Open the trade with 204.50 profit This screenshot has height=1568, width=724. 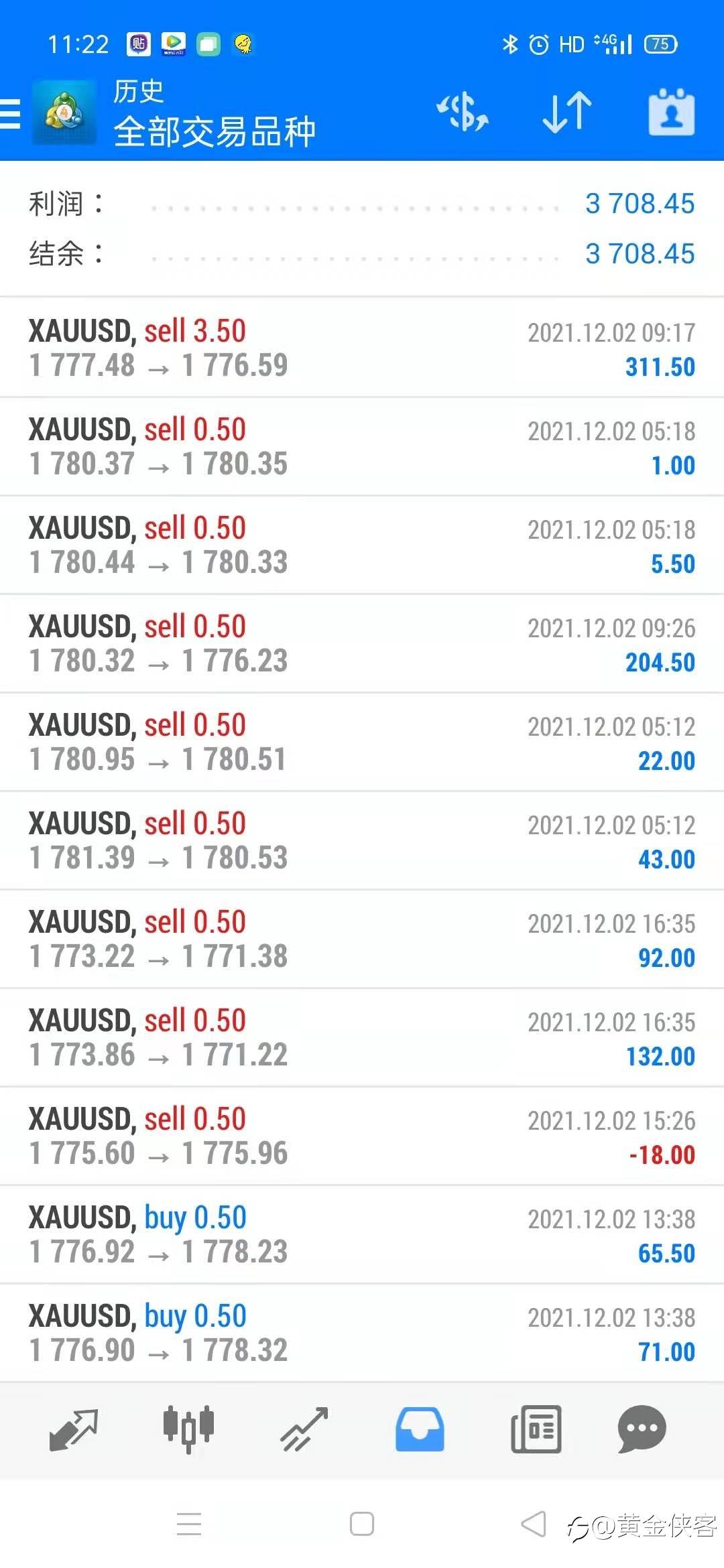click(x=362, y=643)
